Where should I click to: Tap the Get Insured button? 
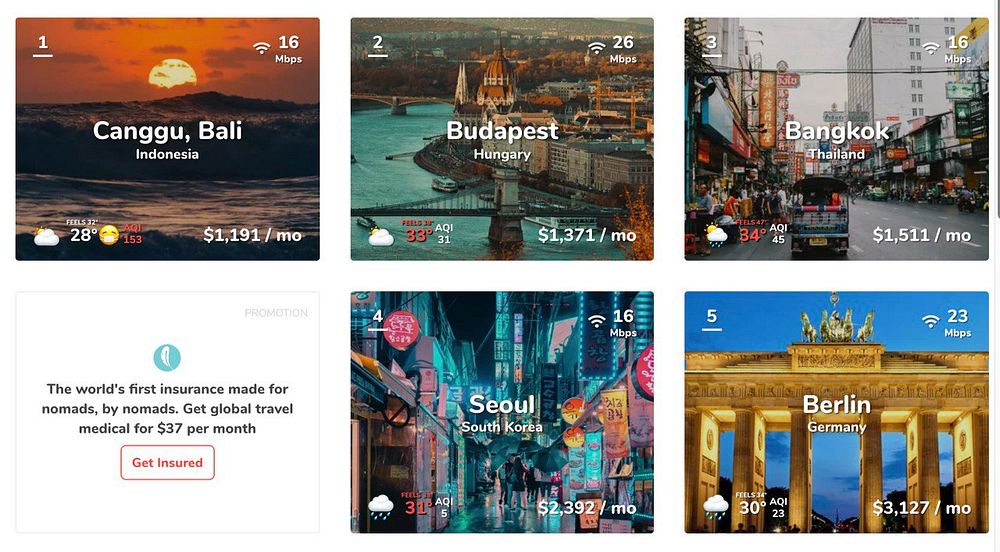tap(167, 462)
